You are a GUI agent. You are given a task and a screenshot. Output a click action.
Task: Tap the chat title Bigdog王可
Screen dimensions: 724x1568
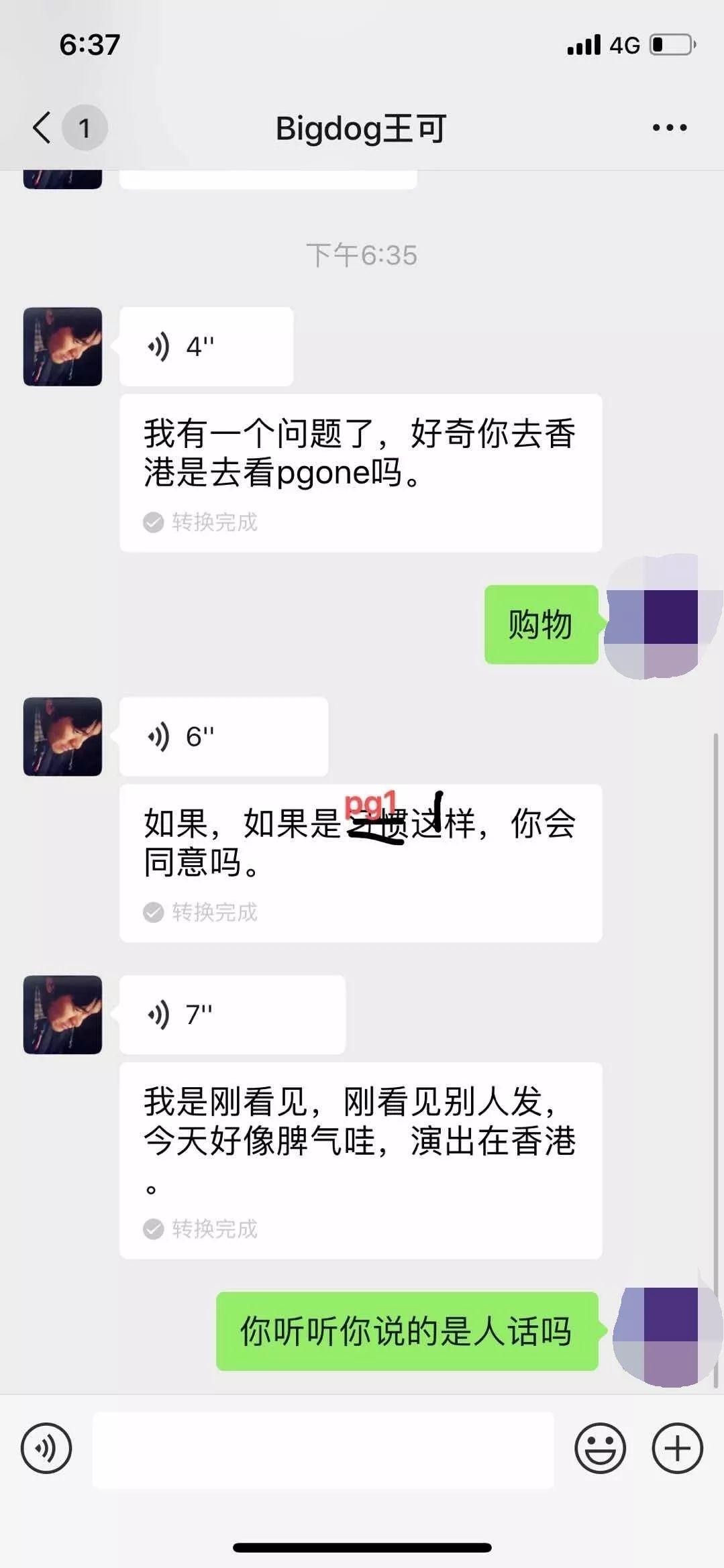pyautogui.click(x=361, y=127)
